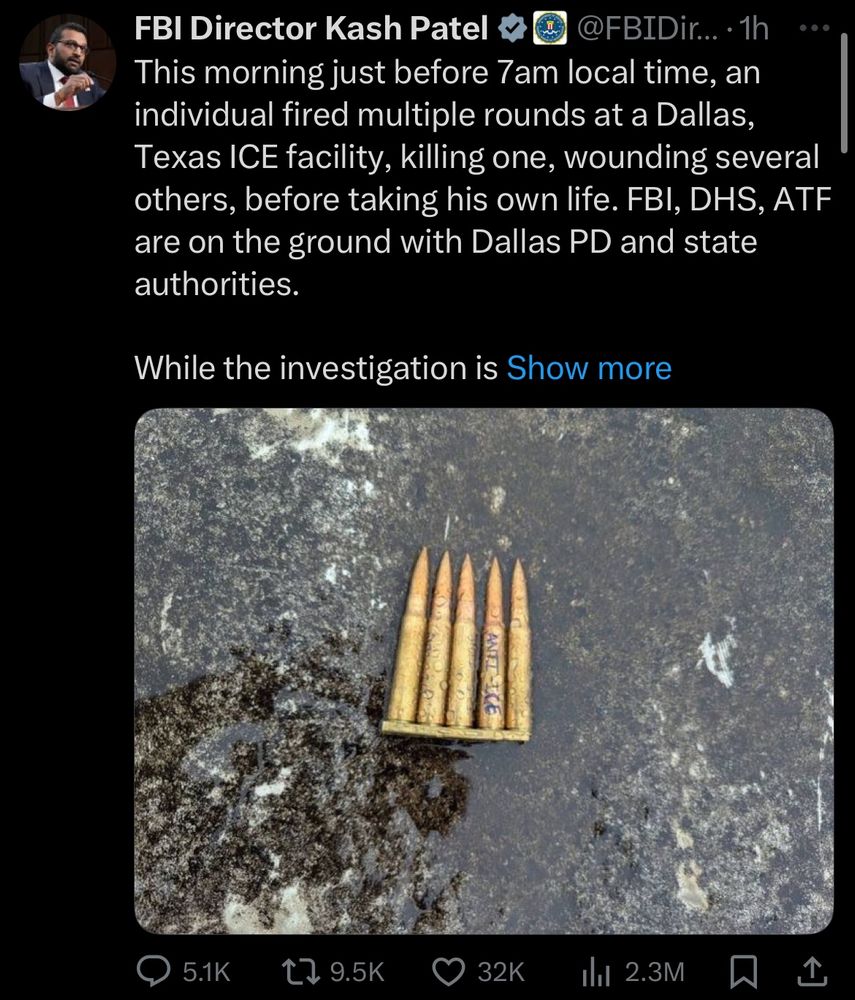Open the attached ammunition photo
This screenshot has height=1000, width=855.
click(483, 670)
